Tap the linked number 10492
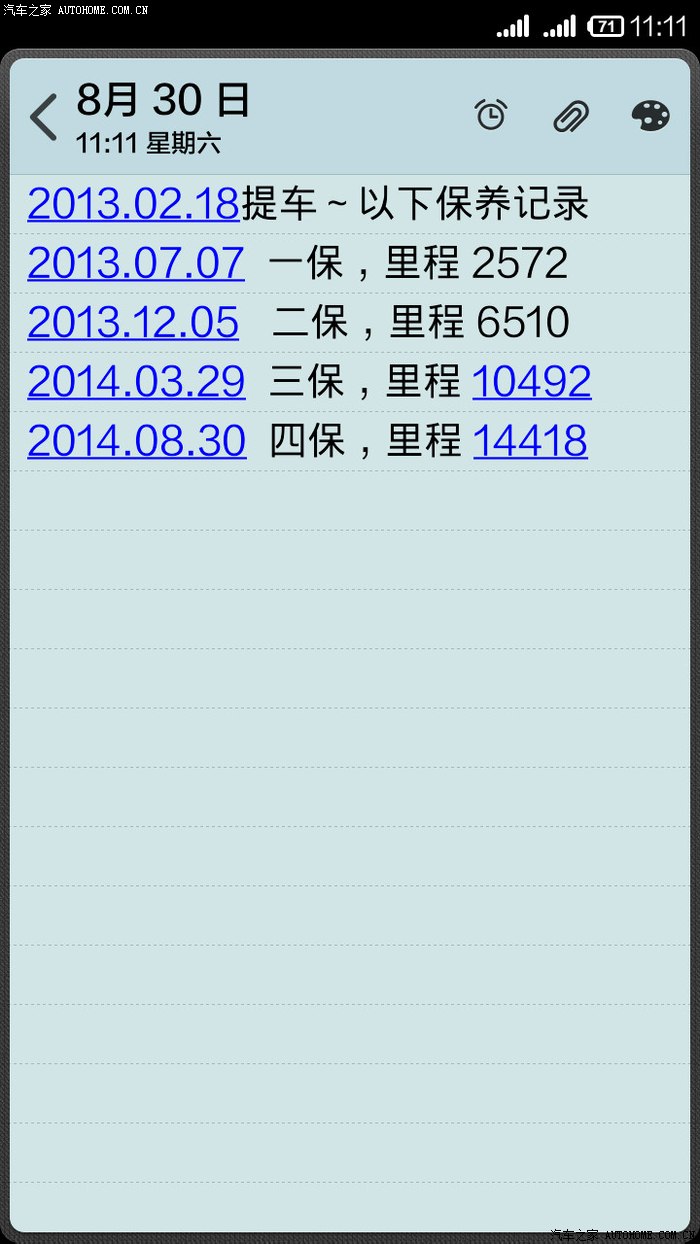 531,382
